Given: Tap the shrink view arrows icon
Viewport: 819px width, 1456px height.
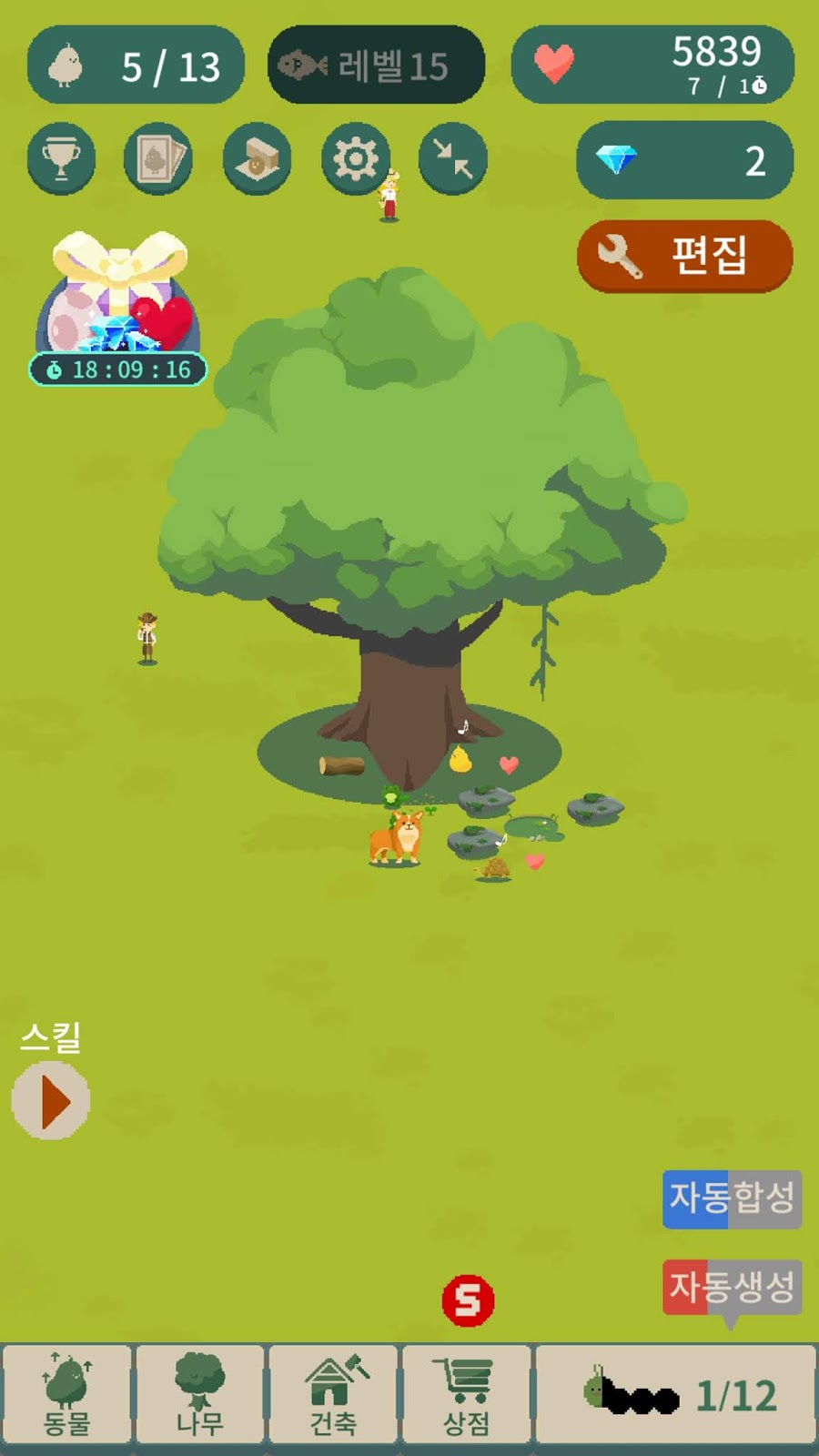Looking at the screenshot, I should pyautogui.click(x=453, y=158).
